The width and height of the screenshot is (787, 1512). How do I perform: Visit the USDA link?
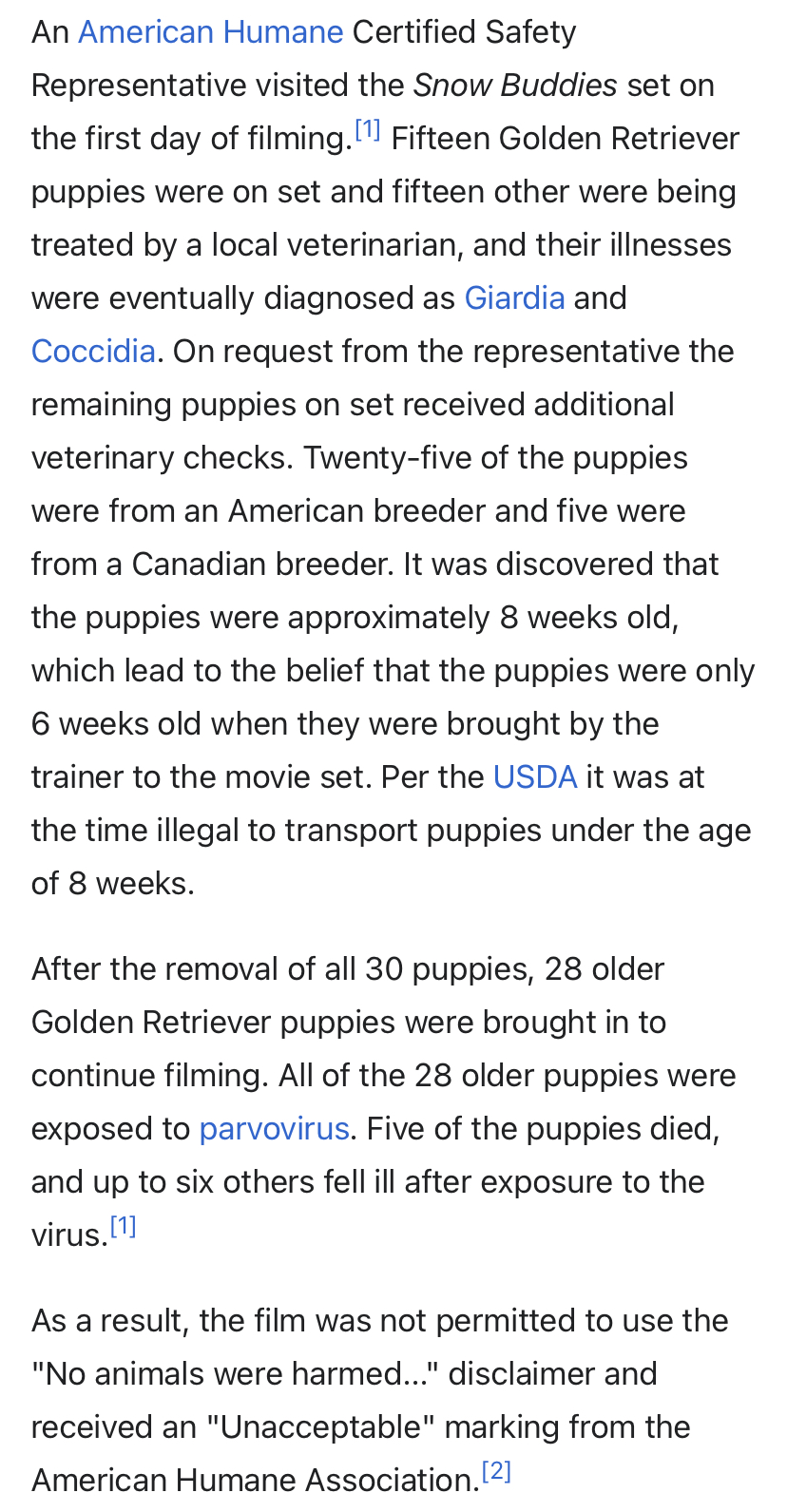[535, 777]
